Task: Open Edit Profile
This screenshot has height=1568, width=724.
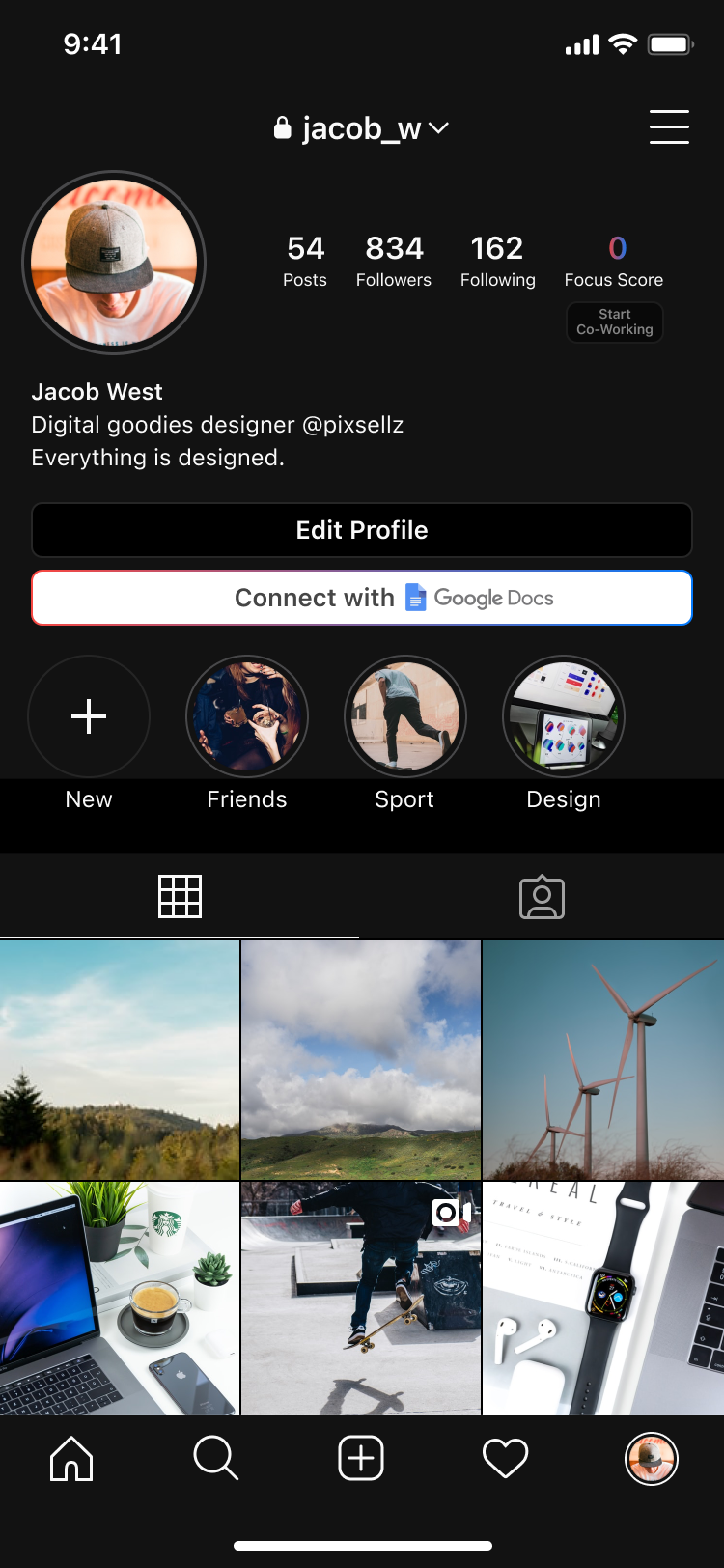Action: coord(362,530)
